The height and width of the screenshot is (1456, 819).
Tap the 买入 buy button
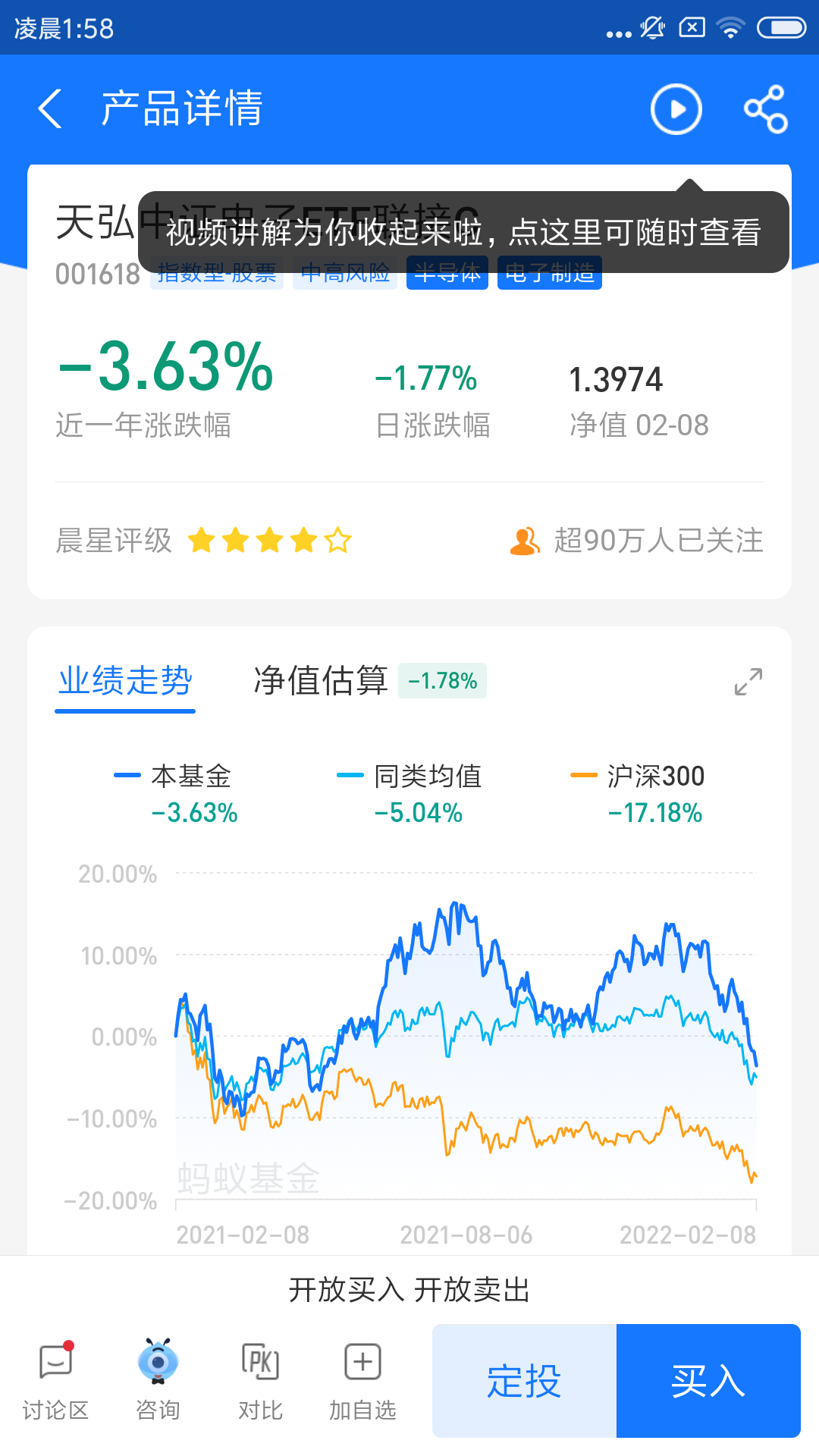708,1381
